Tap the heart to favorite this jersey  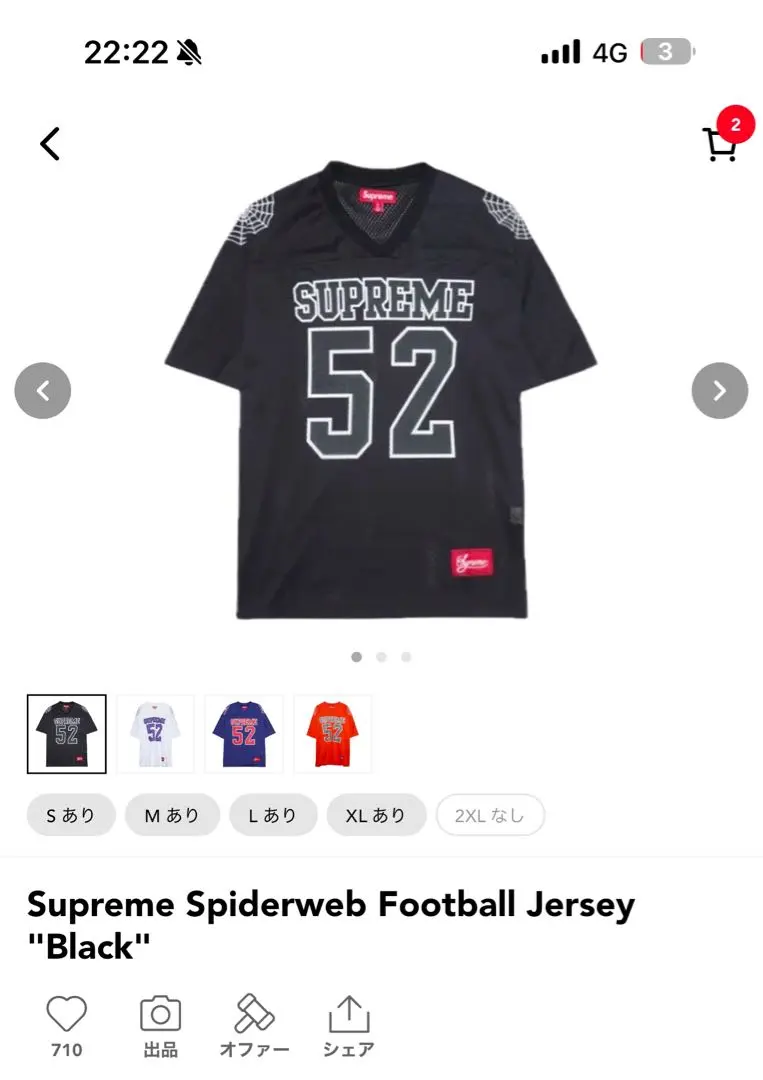pos(66,1014)
